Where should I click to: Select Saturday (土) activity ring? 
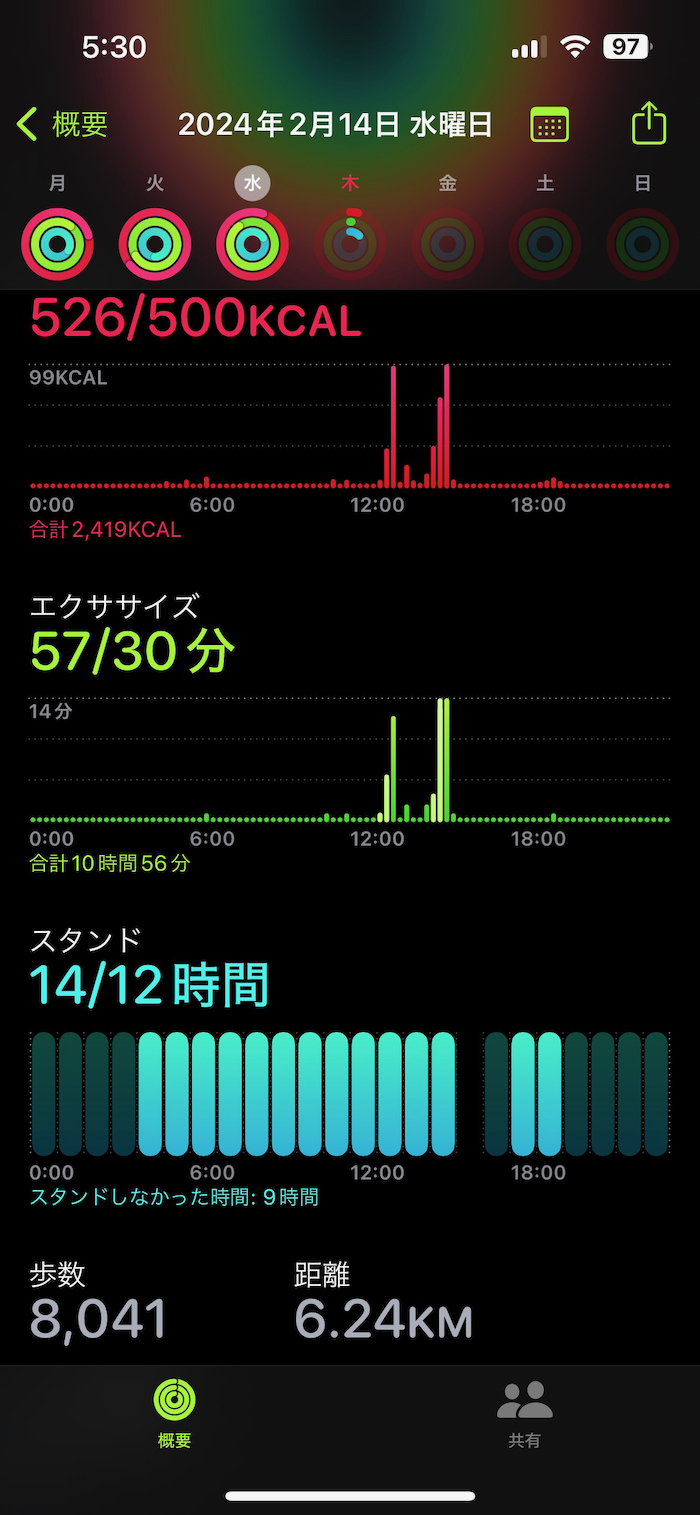tap(545, 243)
